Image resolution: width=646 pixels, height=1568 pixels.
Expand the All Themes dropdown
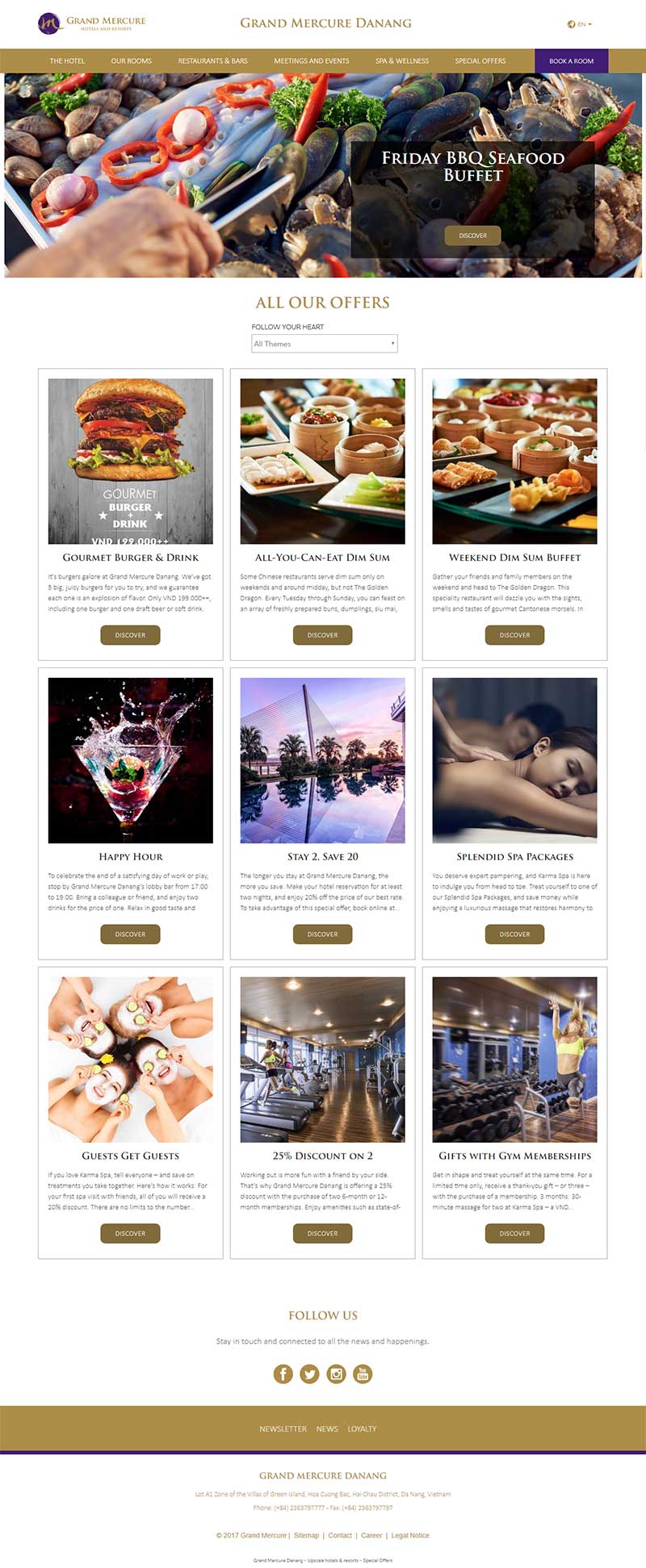(324, 344)
